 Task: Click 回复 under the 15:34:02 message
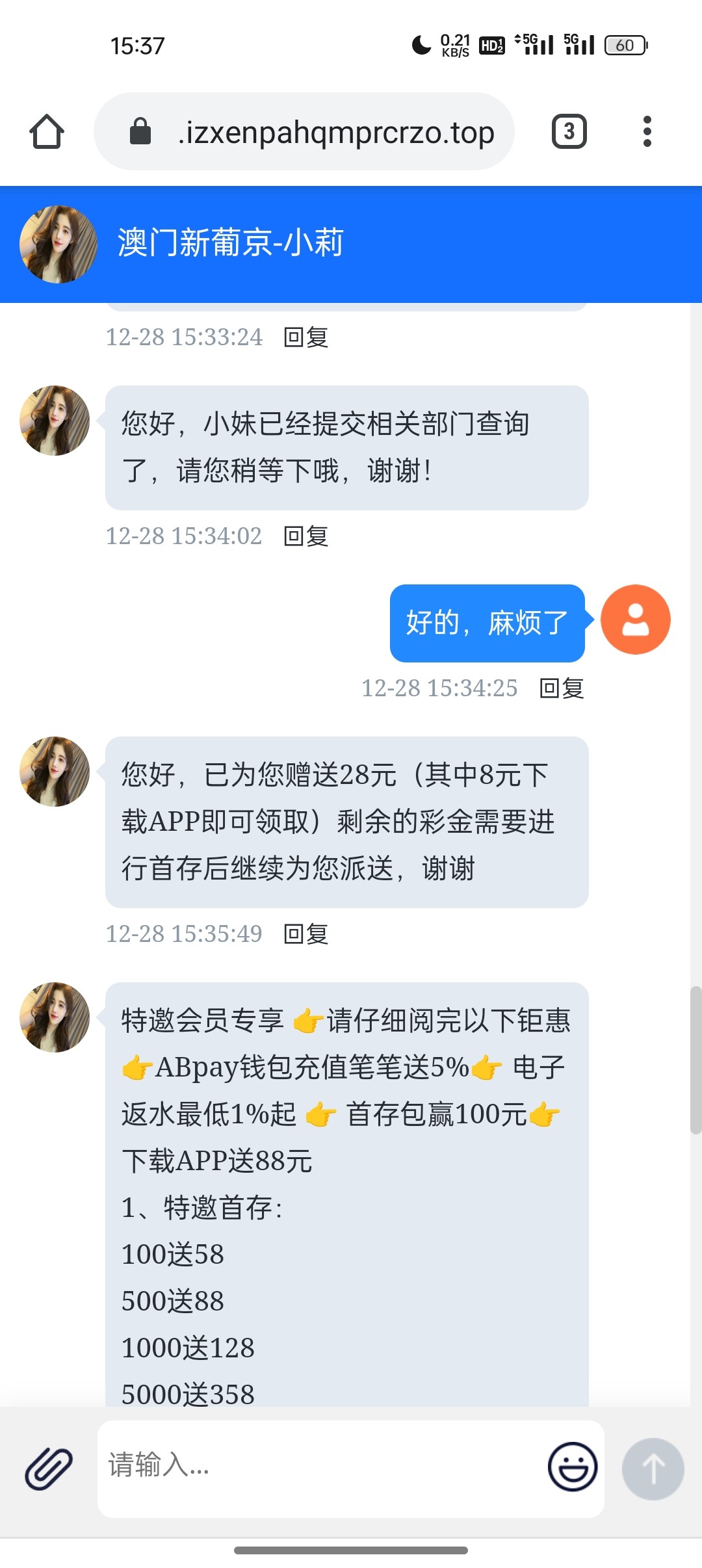[305, 536]
